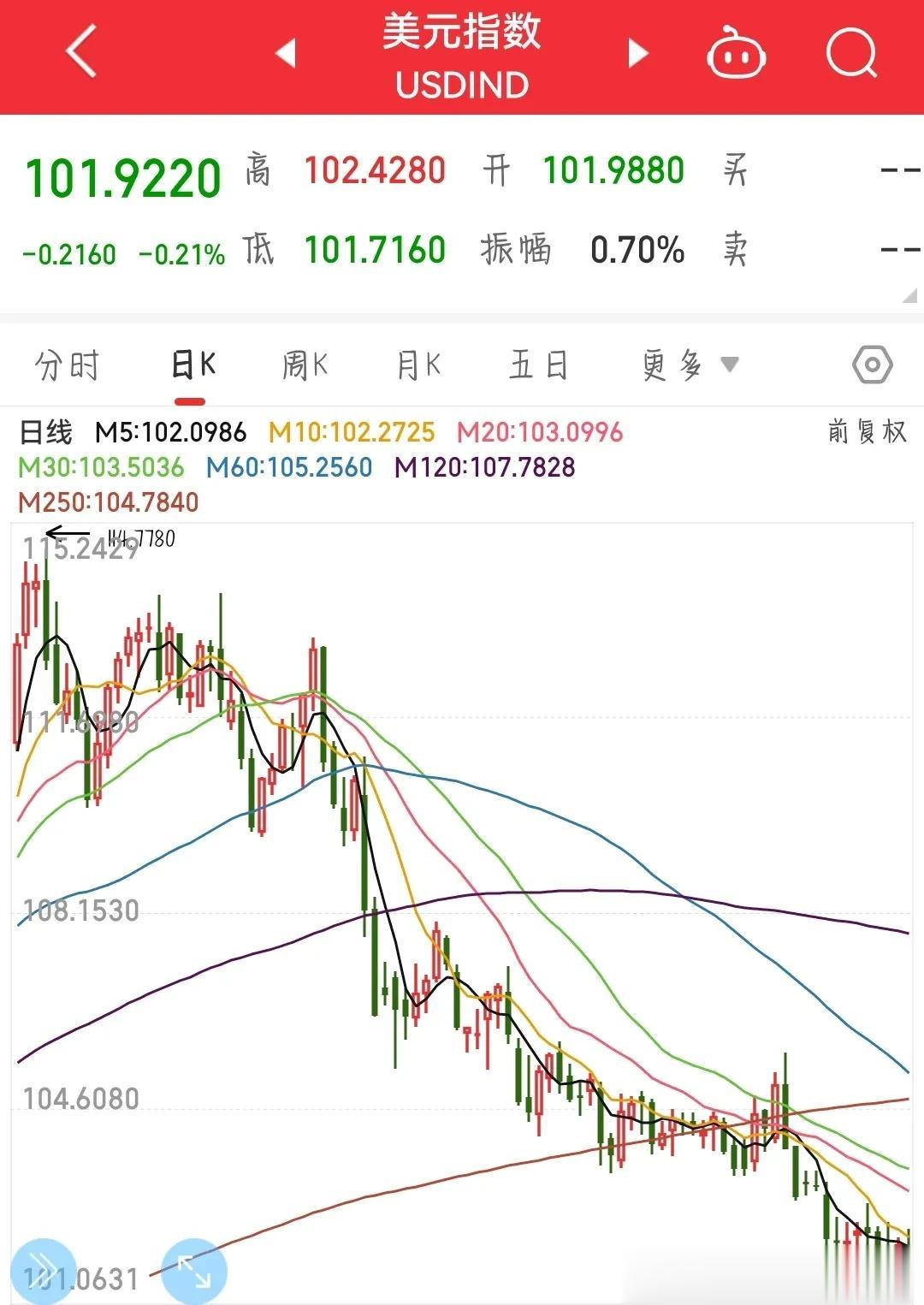Switch to the 分时 chart tab
The image size is (924, 1305).
click(67, 366)
